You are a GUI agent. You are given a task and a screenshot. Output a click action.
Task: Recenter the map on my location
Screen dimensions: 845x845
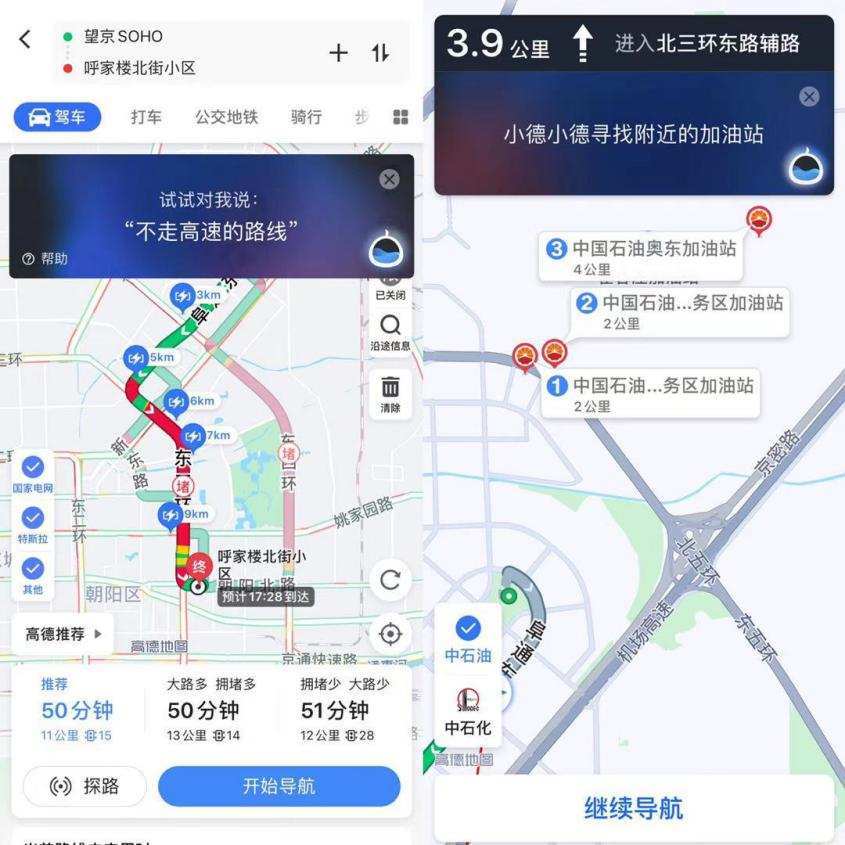point(390,634)
